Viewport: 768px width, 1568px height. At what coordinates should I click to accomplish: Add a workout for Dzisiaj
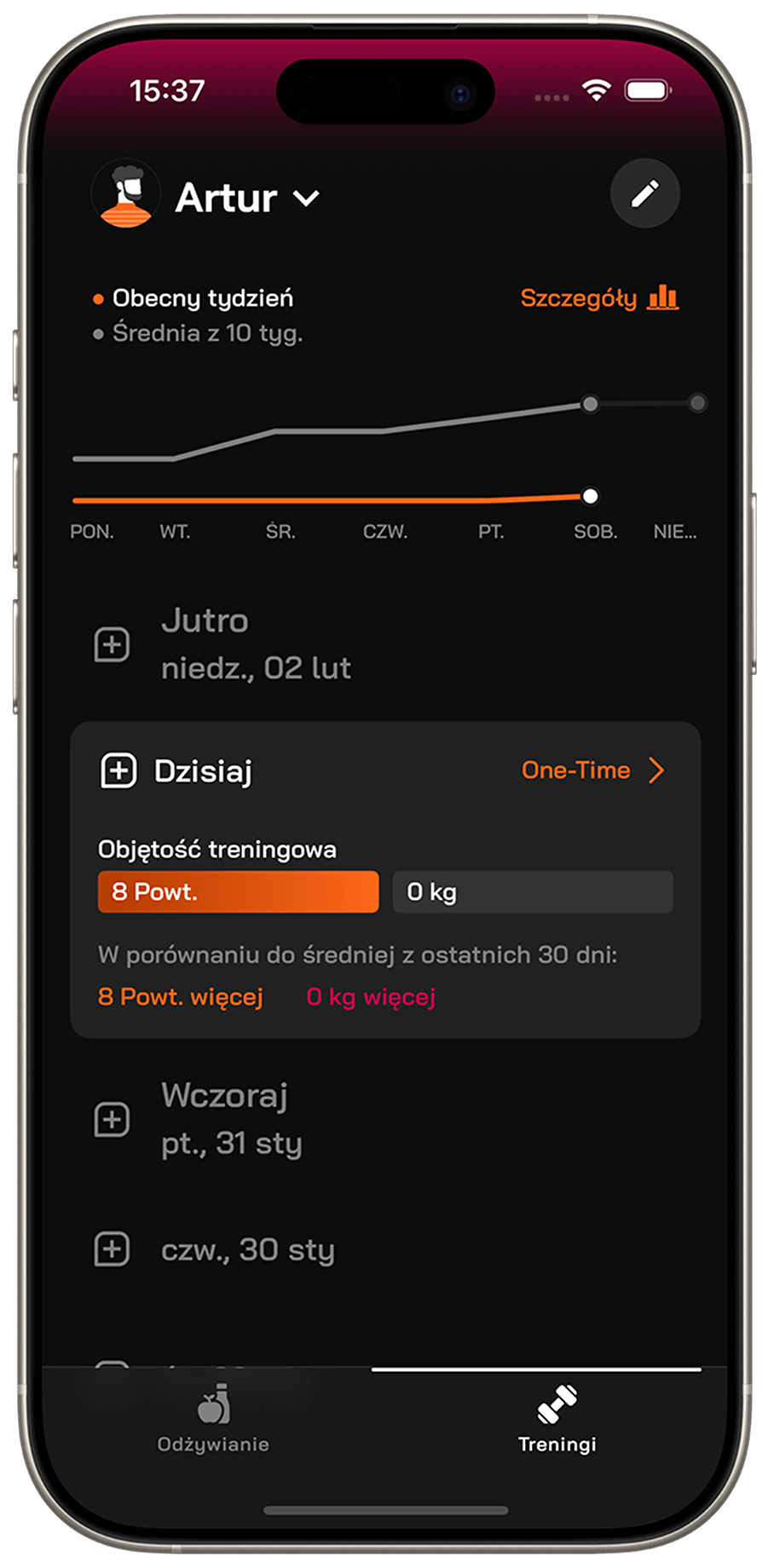tap(118, 770)
